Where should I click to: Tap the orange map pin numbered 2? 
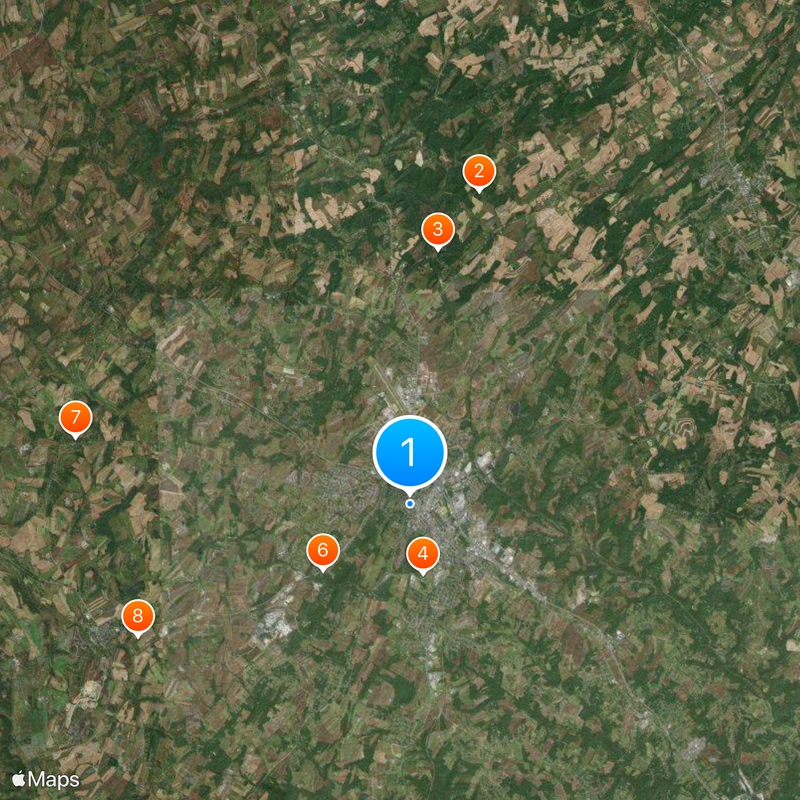(x=479, y=172)
